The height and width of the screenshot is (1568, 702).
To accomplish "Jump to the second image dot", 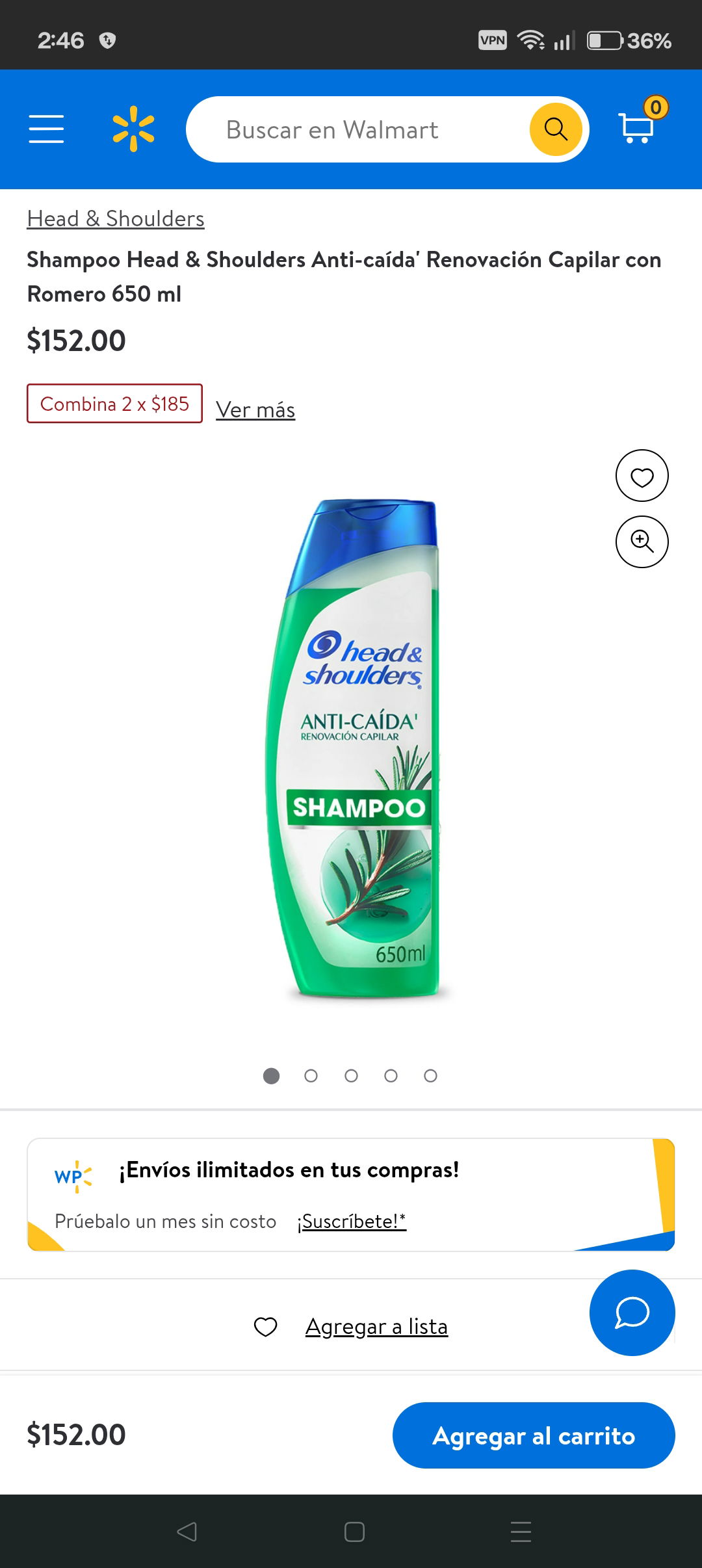I will pyautogui.click(x=311, y=1076).
